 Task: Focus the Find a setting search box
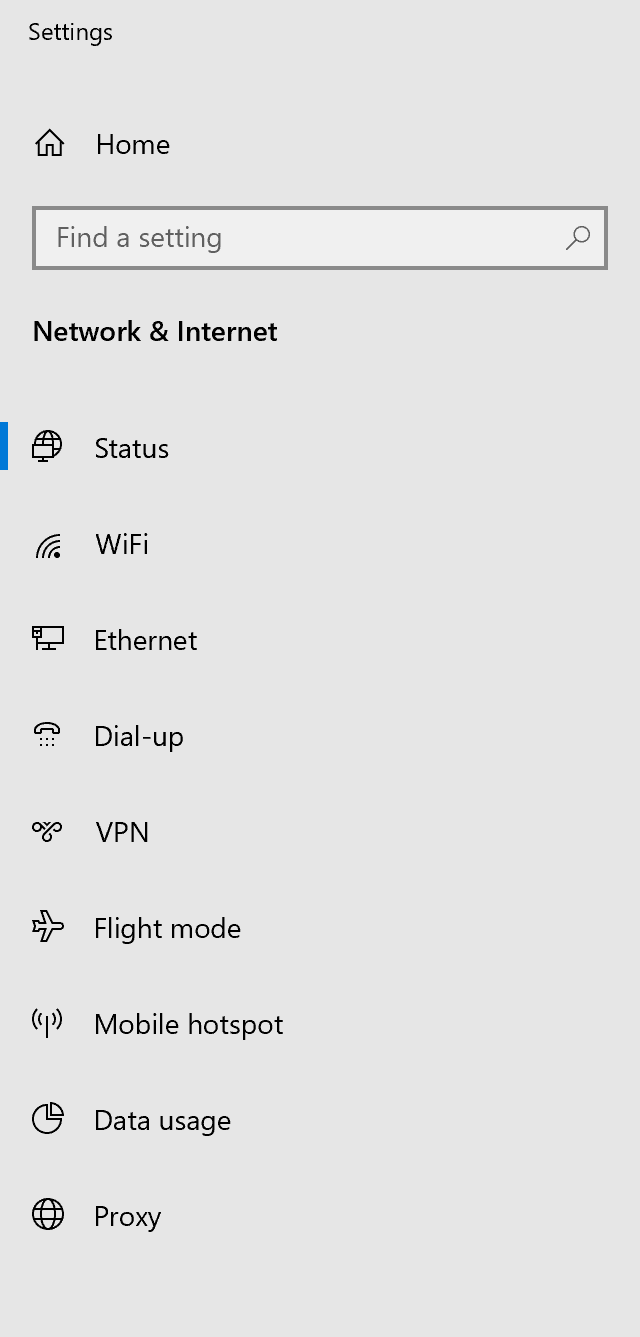pyautogui.click(x=300, y=238)
